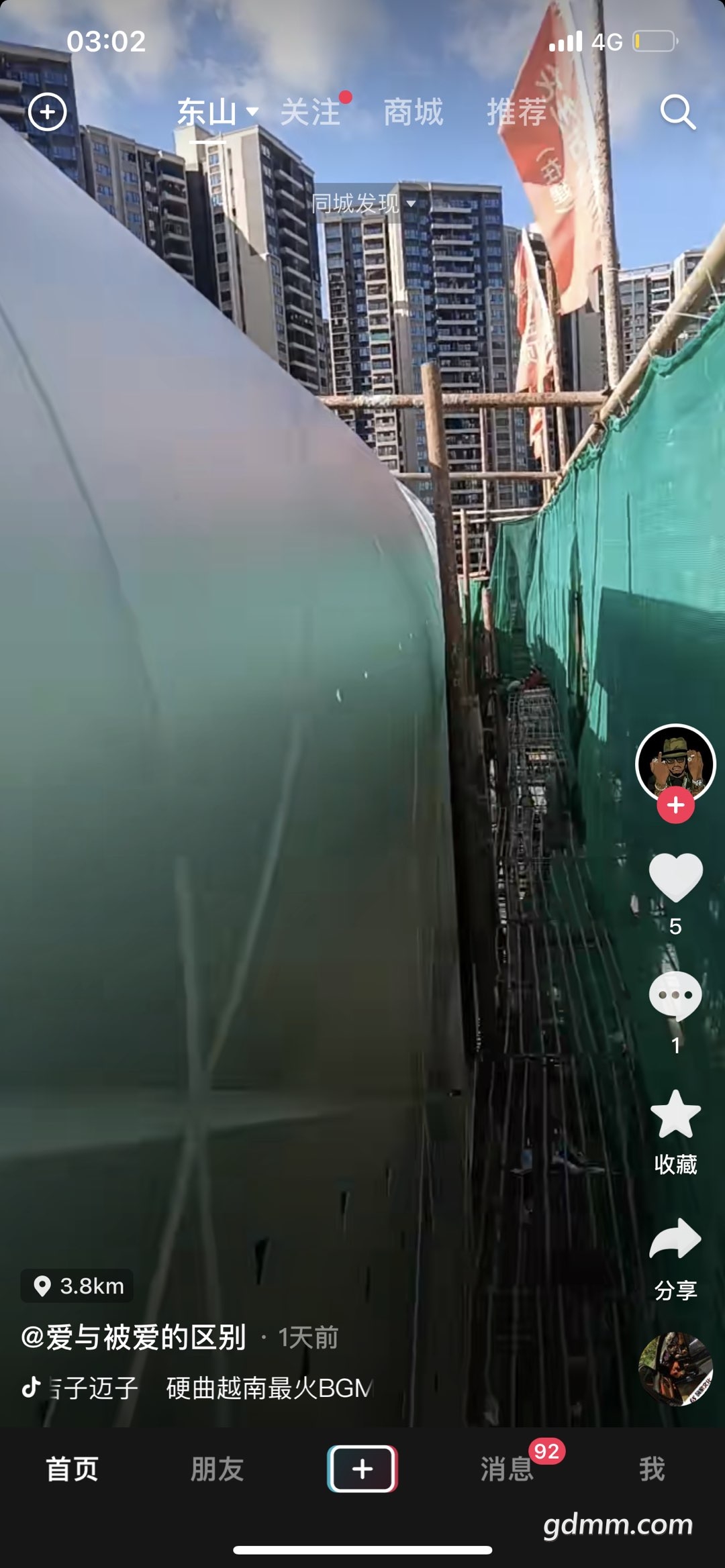Expand the 同城发现 dropdown
Screen dimensions: 725x1568
tap(364, 203)
